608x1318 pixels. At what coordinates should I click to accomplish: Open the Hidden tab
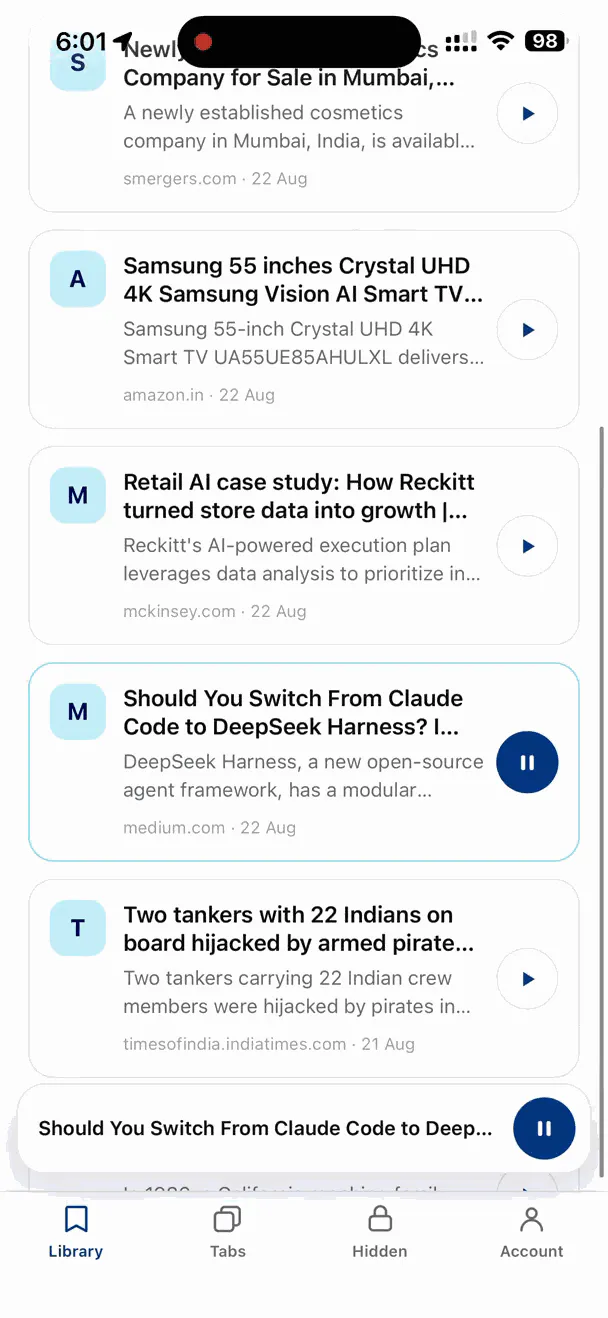(380, 1232)
